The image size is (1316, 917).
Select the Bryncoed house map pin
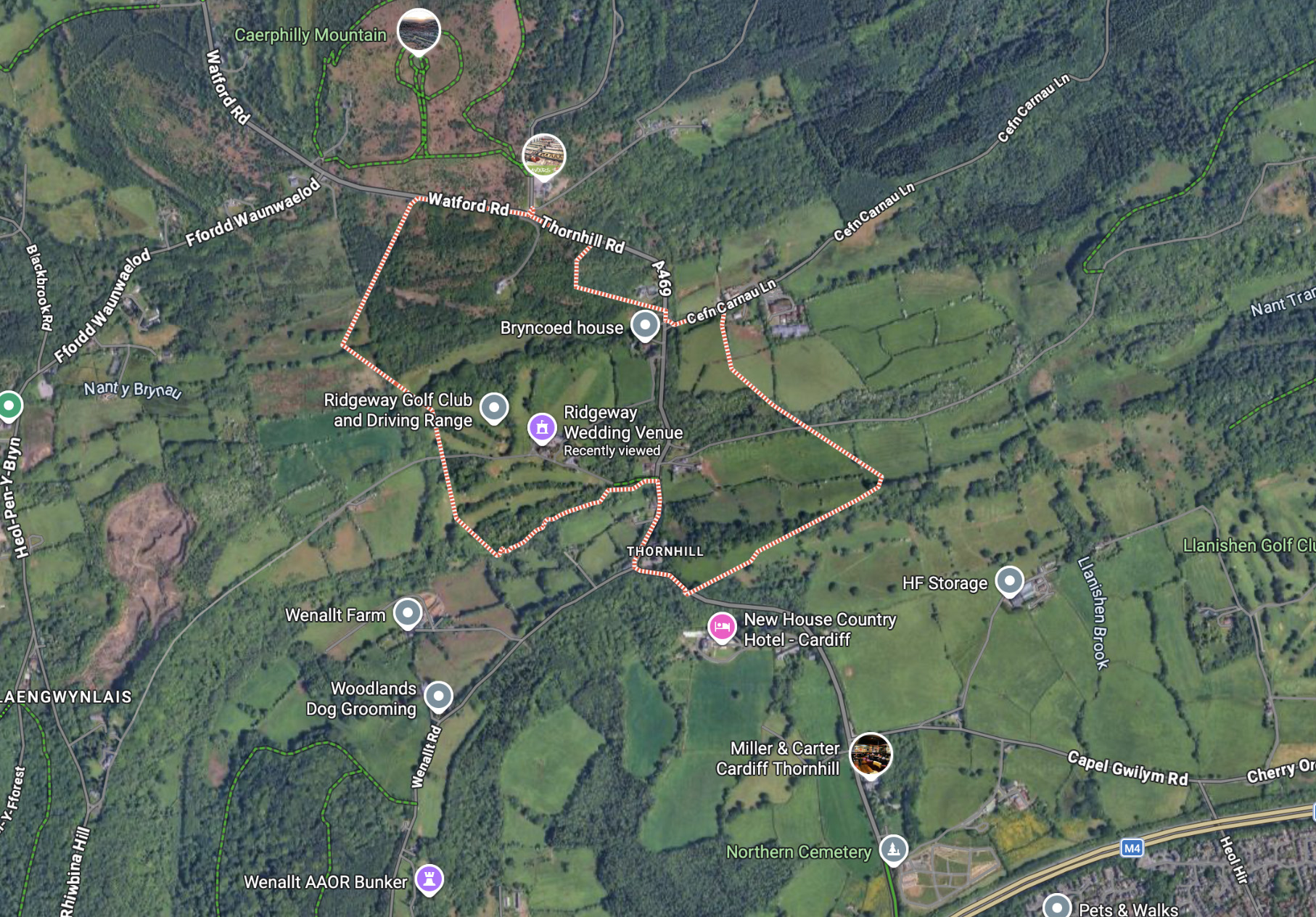(x=644, y=325)
